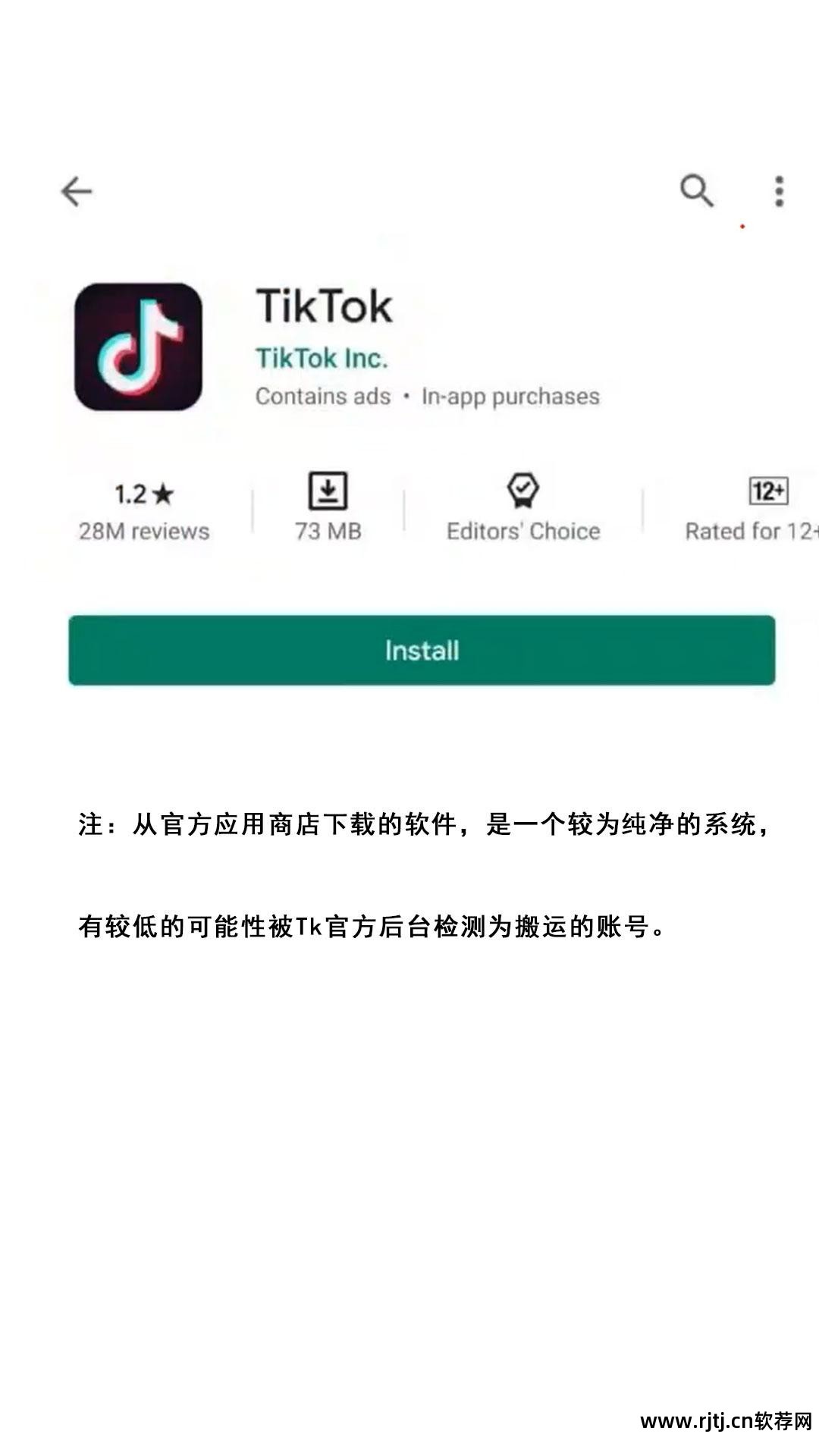Toggle the Editors' Choice section
819x1456 pixels.
(x=522, y=508)
